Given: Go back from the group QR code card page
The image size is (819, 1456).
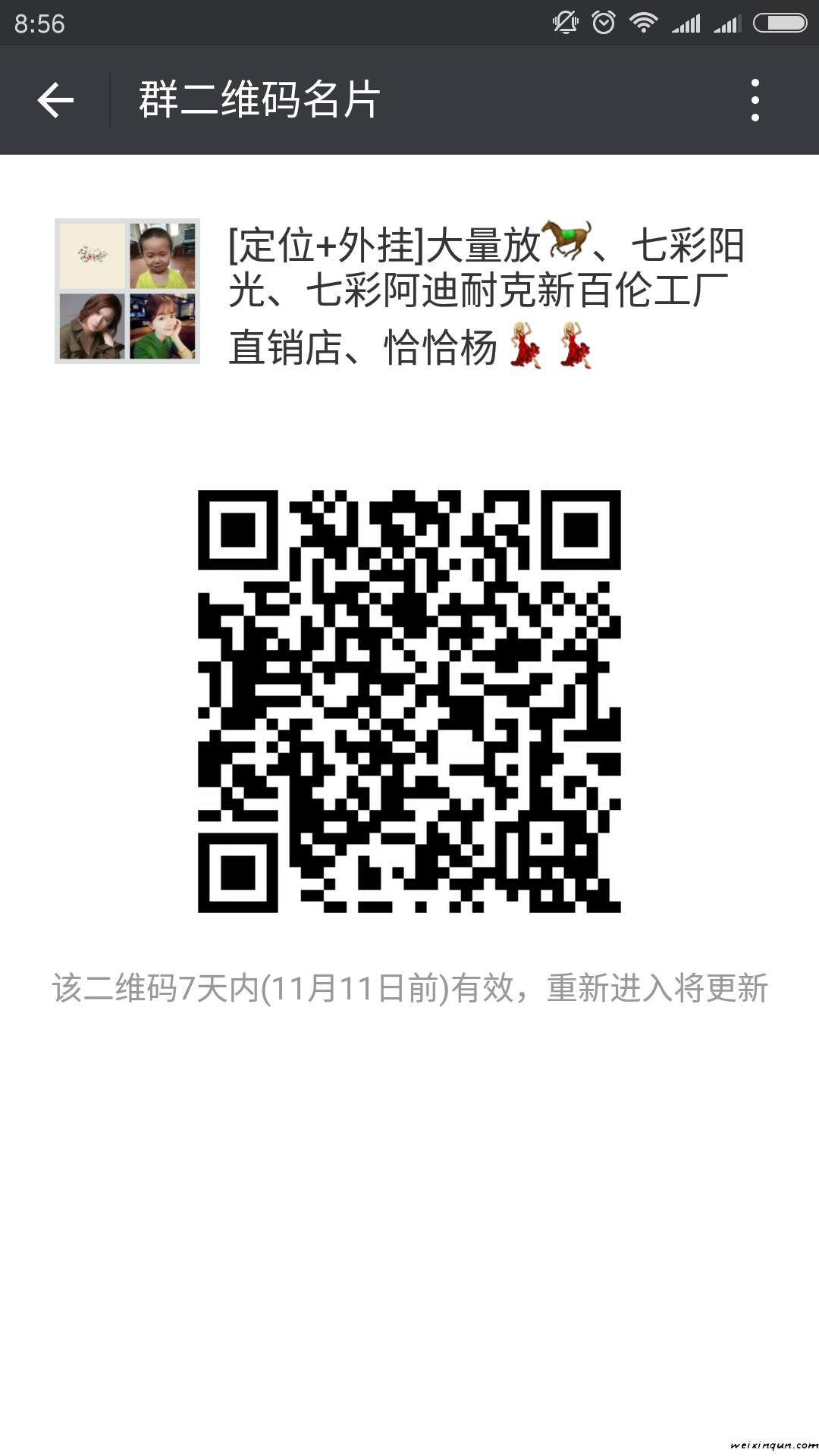Looking at the screenshot, I should click(55, 100).
